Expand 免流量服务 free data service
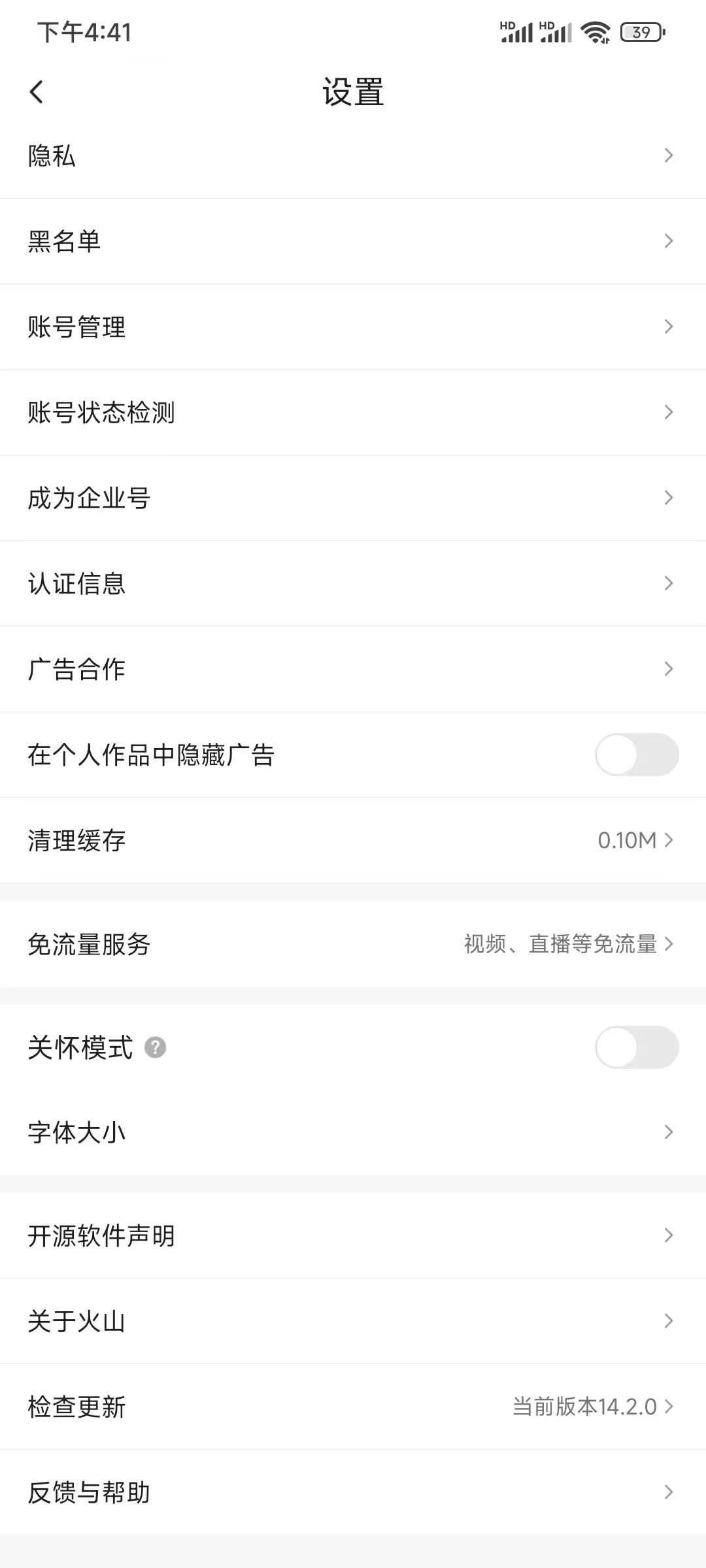Viewport: 706px width, 1568px height. 353,943
